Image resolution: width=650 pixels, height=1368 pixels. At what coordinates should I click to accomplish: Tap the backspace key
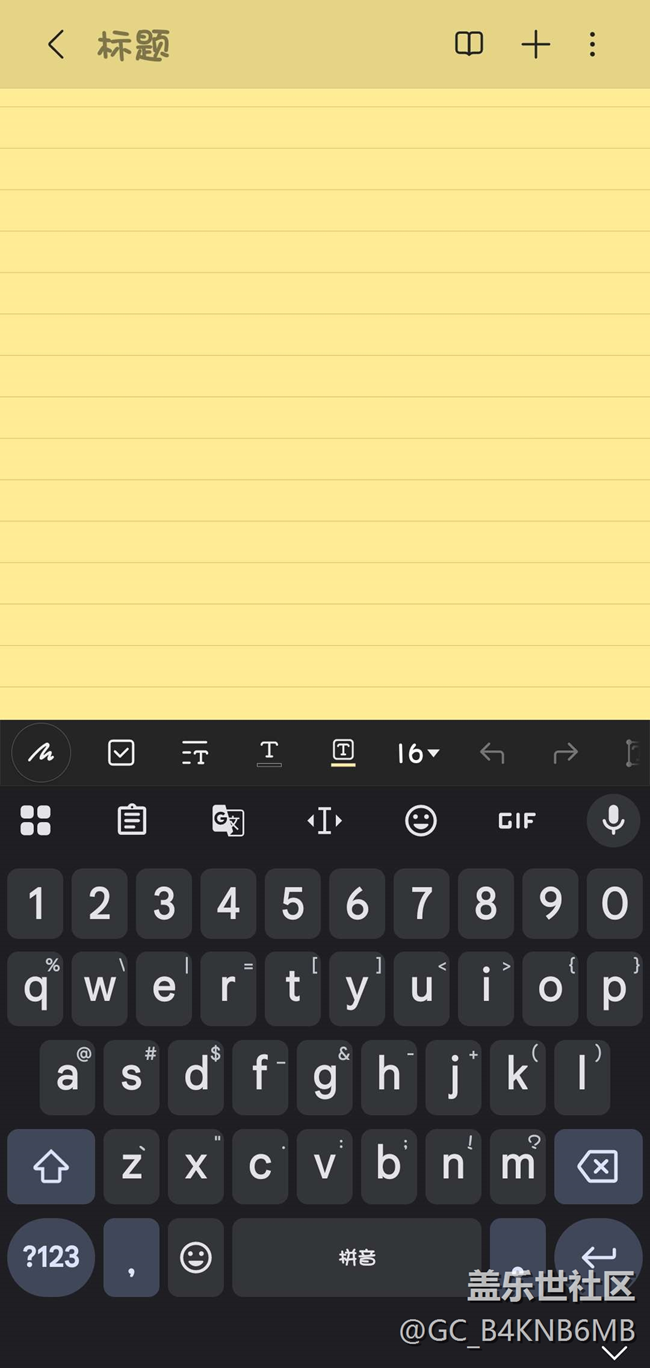[598, 1166]
